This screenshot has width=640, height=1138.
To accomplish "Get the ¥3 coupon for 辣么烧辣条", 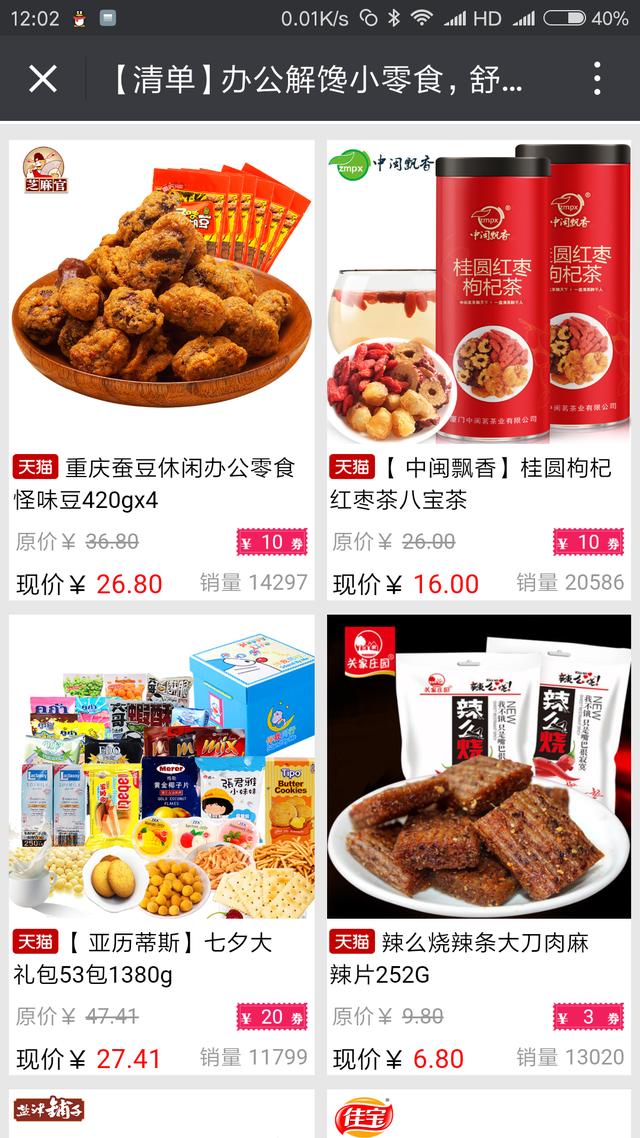I will pyautogui.click(x=588, y=1016).
